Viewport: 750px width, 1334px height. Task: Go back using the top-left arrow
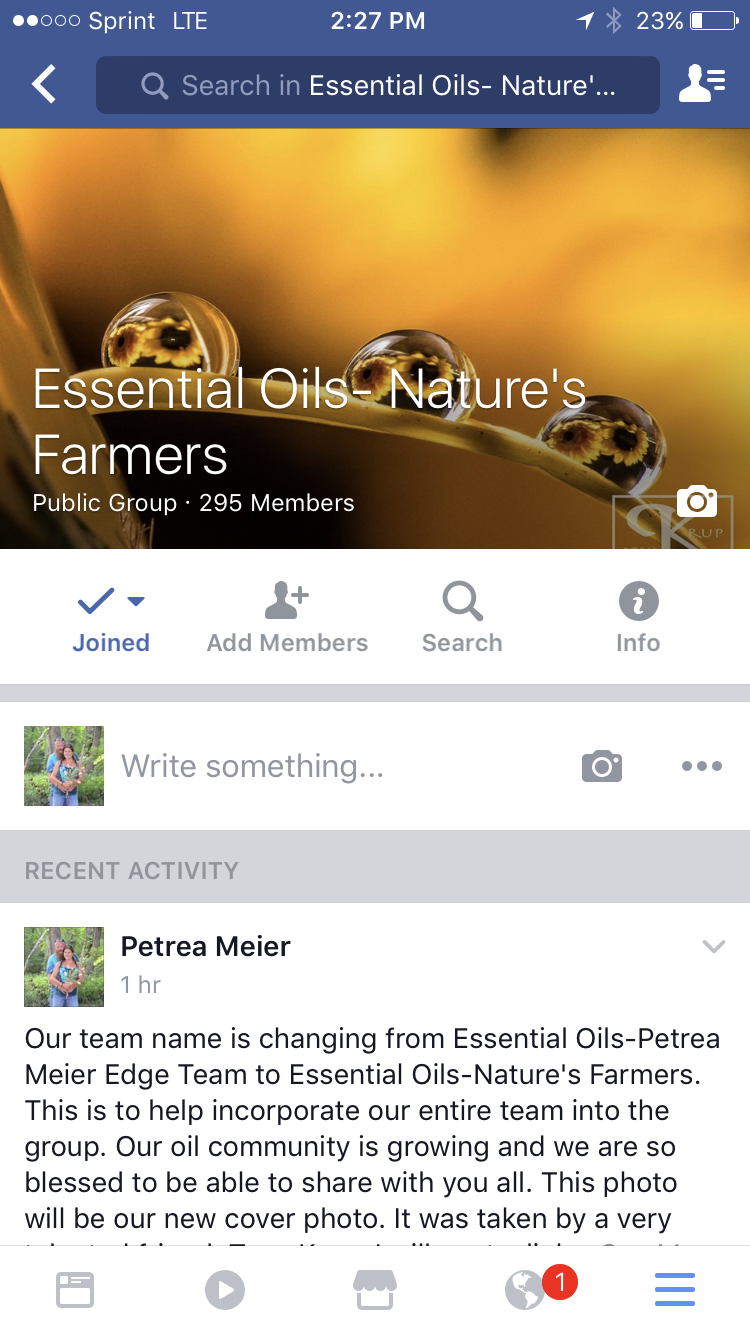tap(44, 85)
